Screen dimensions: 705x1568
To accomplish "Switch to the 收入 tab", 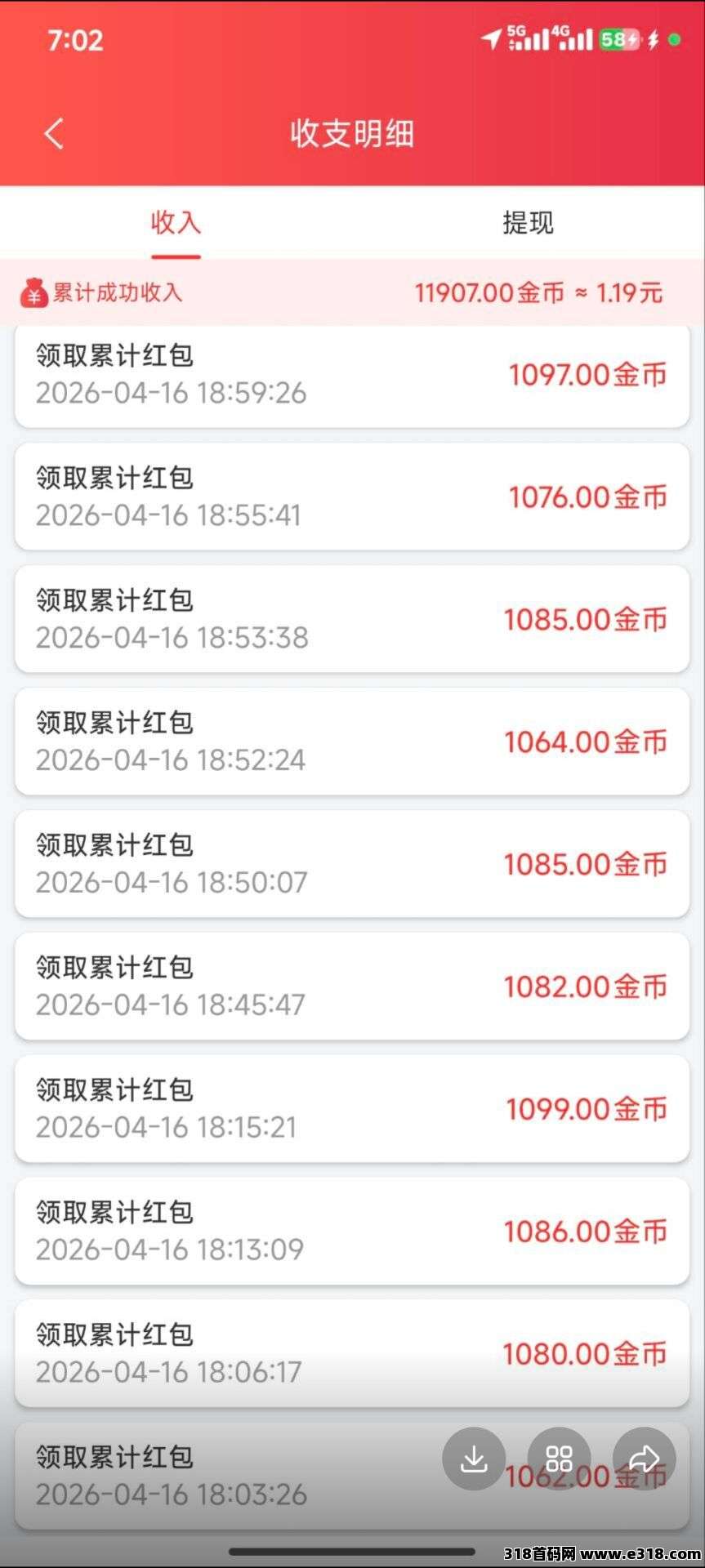I will coord(176,223).
